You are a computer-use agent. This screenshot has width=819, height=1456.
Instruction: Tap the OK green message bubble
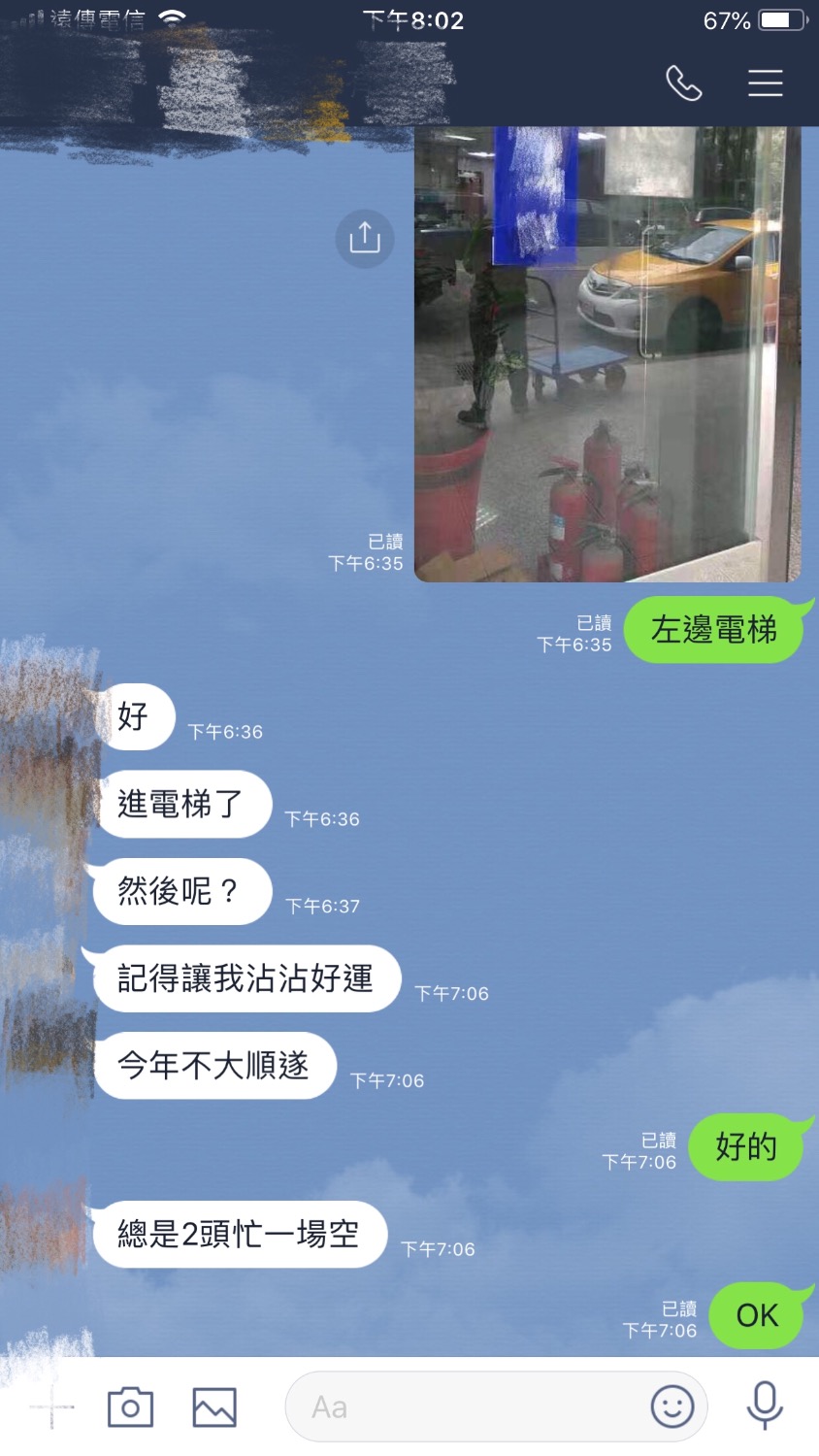pos(757,1315)
